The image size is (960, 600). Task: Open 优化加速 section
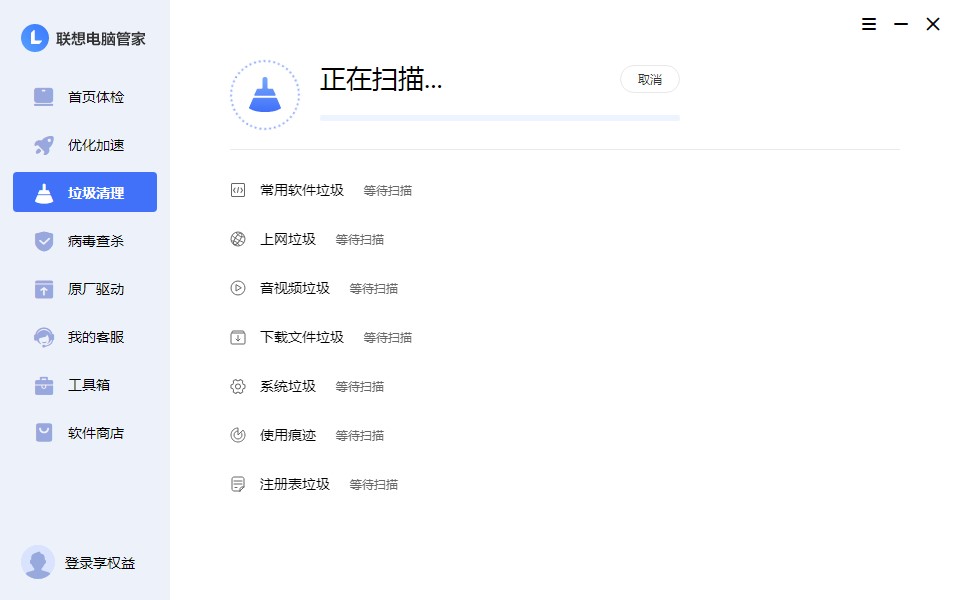click(85, 145)
